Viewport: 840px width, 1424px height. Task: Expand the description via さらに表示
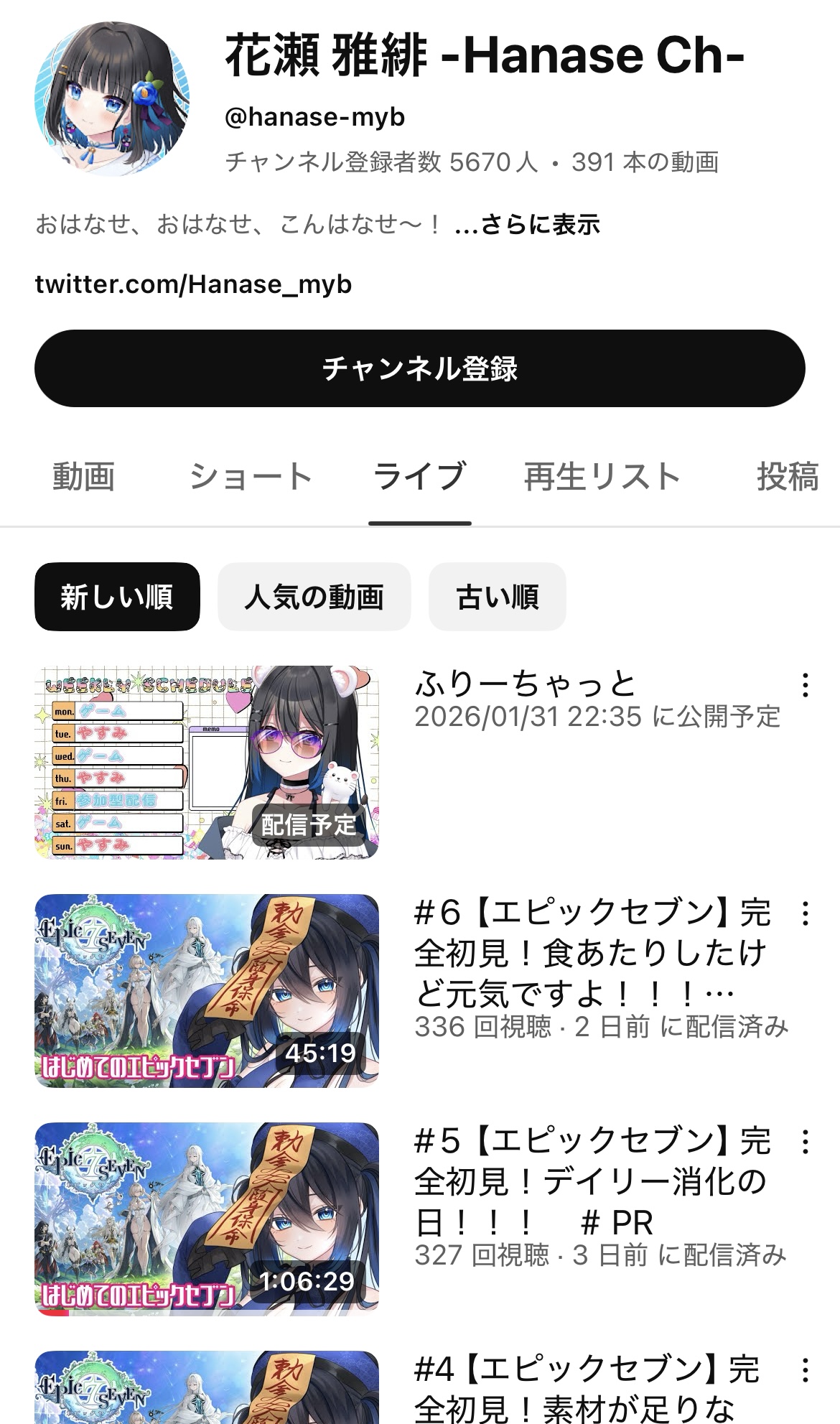coord(528,225)
